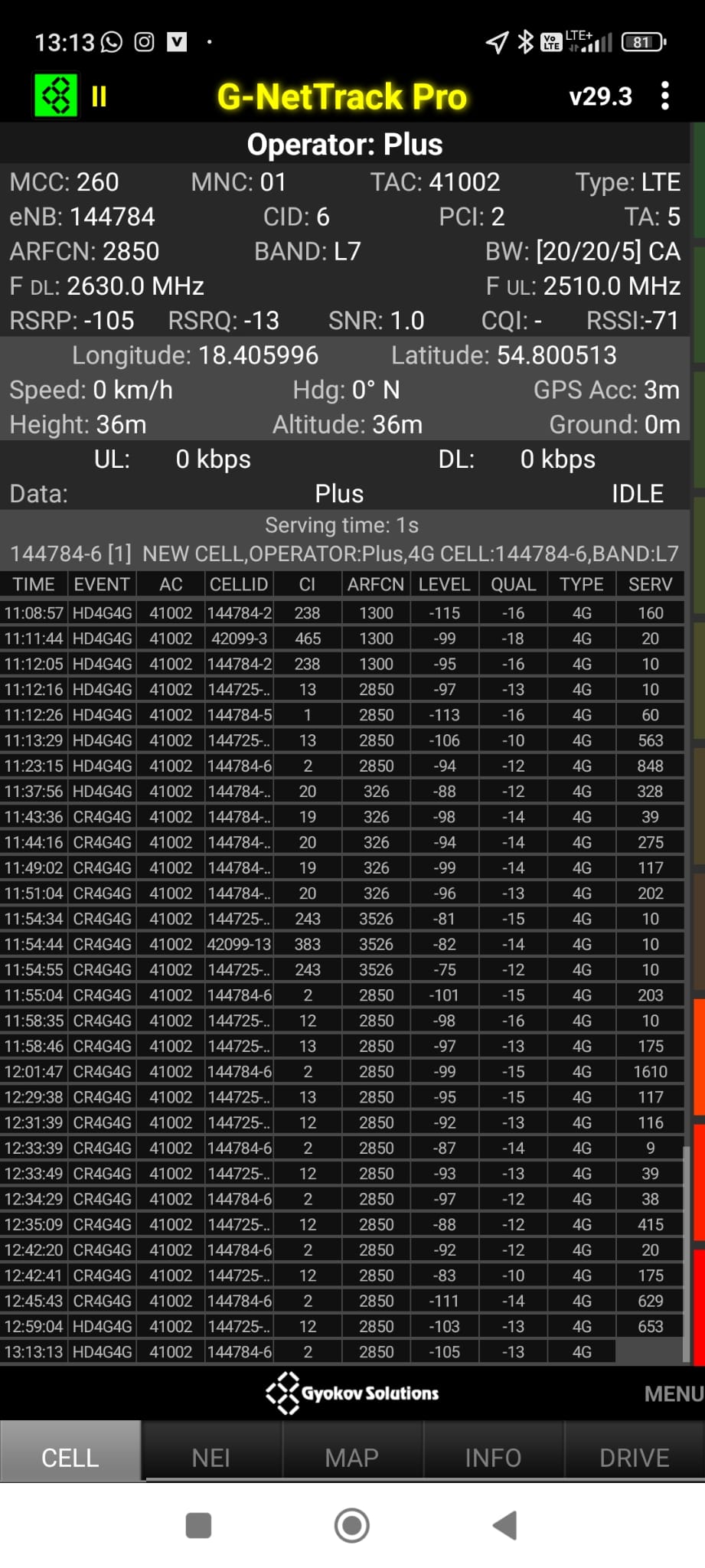Go back with the system back button
Screen dimensions: 705x1568
coord(505,1525)
